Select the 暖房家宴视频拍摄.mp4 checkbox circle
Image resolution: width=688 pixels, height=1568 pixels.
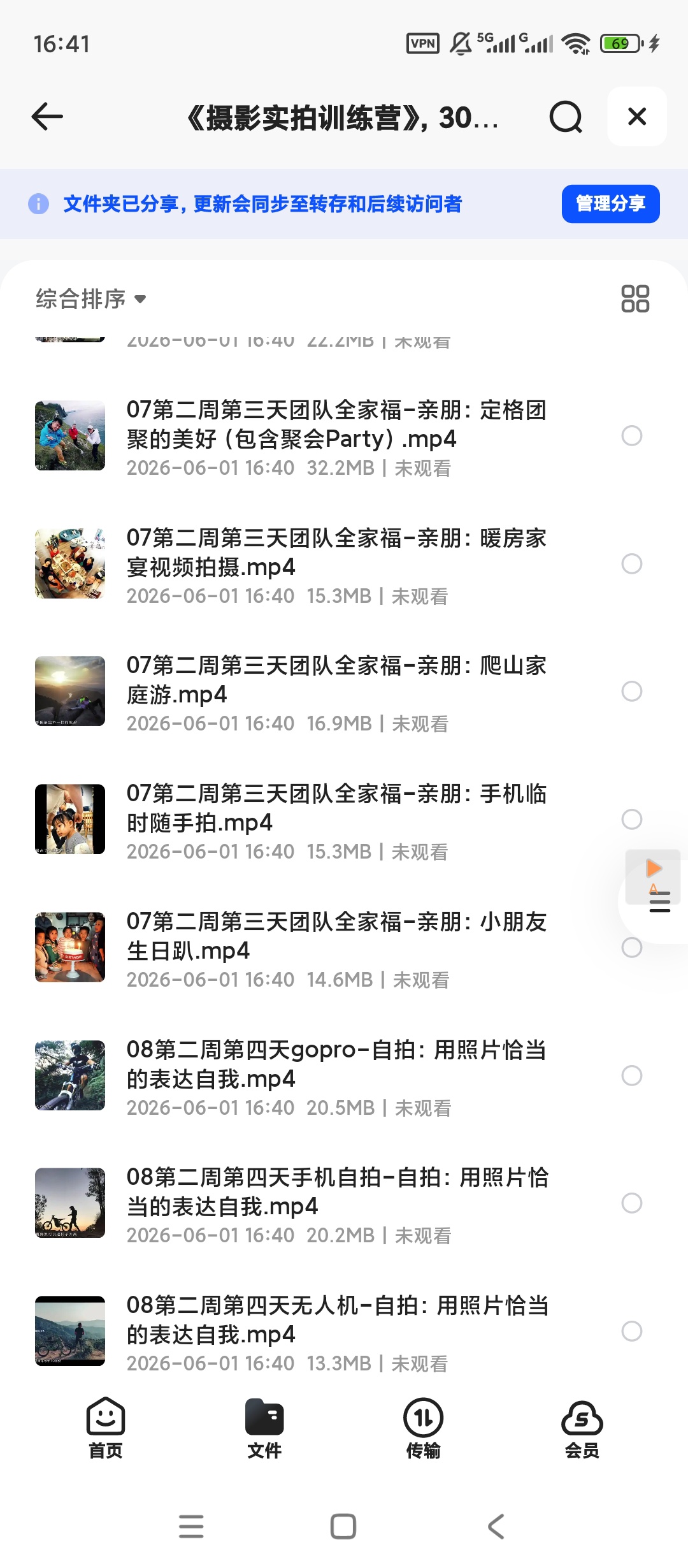tap(631, 564)
